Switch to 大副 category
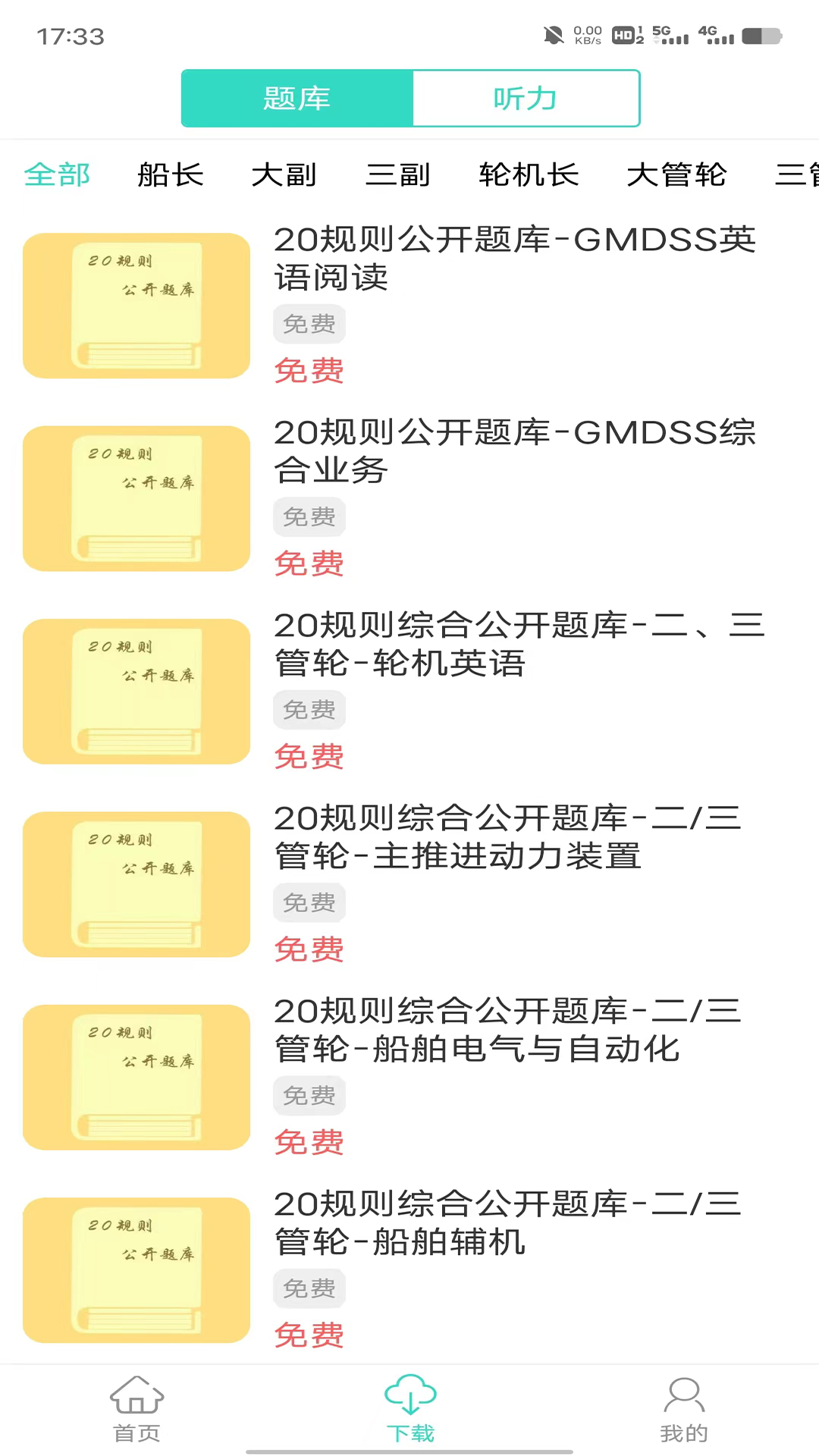 (284, 175)
